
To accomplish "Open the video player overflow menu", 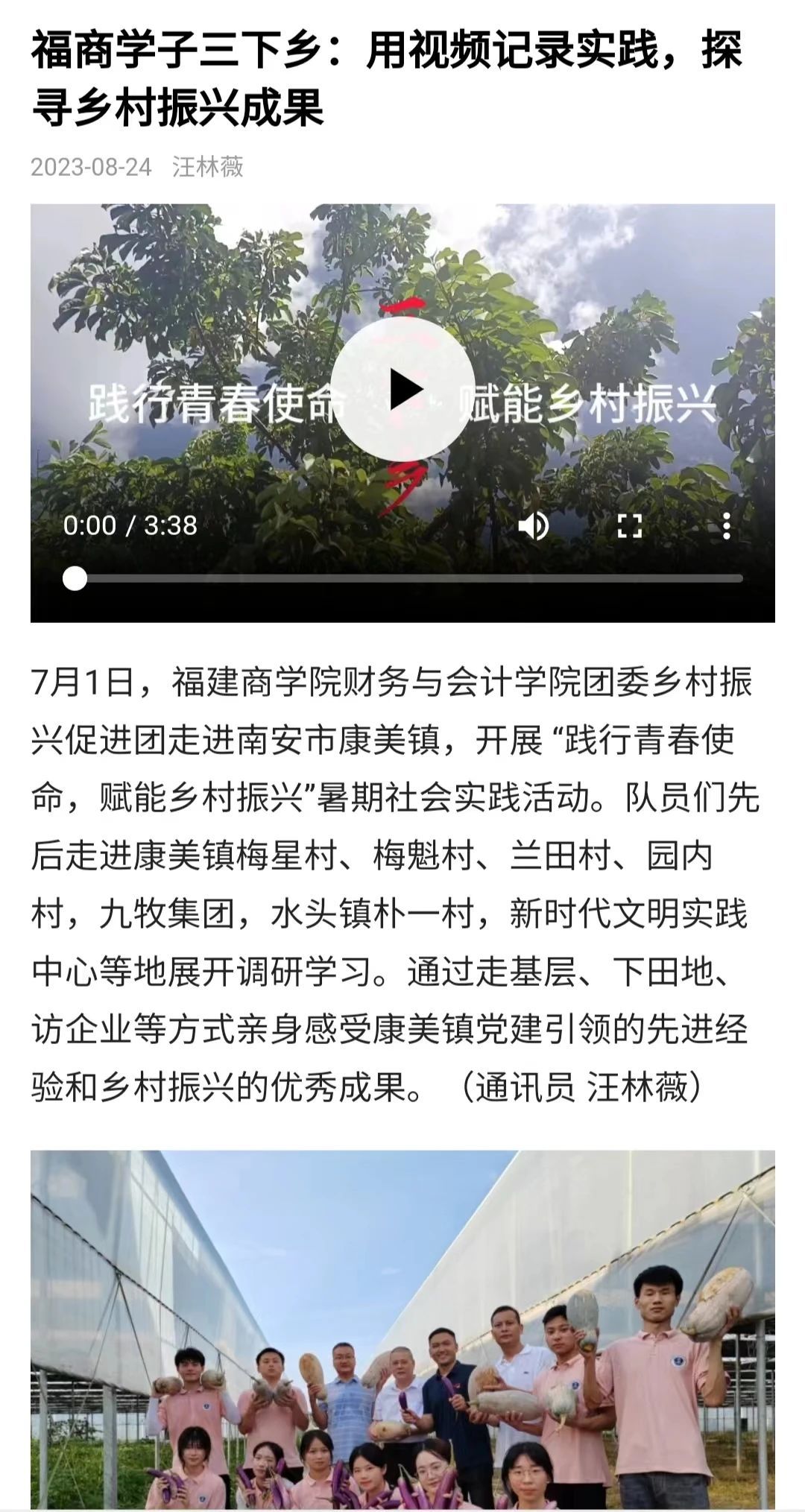I will (x=726, y=525).
